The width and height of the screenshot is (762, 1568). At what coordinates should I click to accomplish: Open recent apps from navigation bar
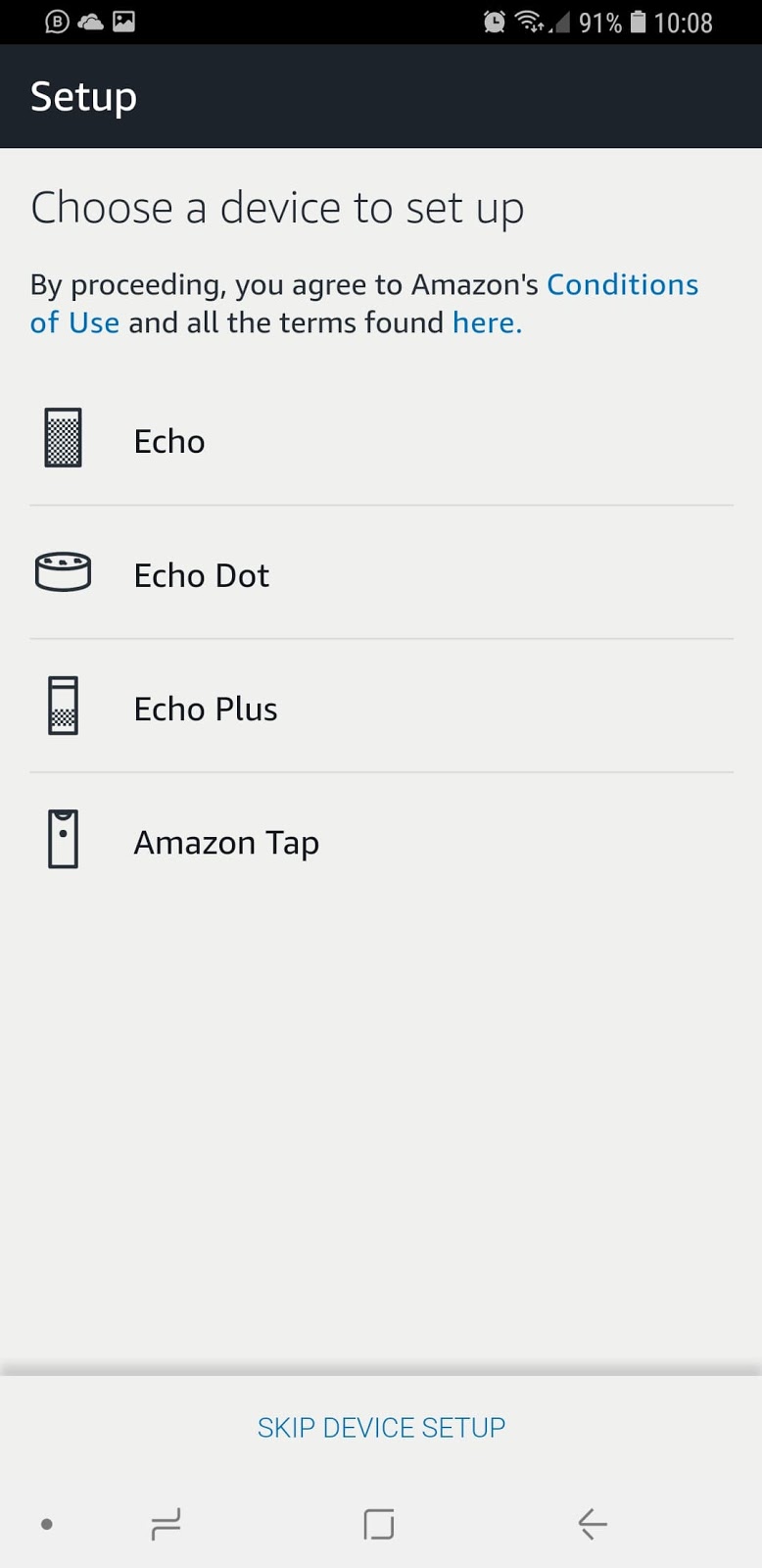[x=167, y=1524]
